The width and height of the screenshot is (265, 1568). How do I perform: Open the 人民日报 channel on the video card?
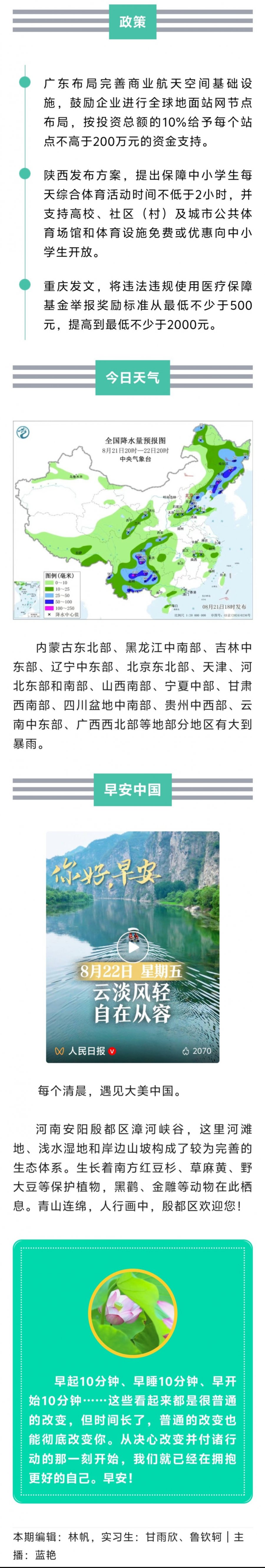click(86, 1051)
